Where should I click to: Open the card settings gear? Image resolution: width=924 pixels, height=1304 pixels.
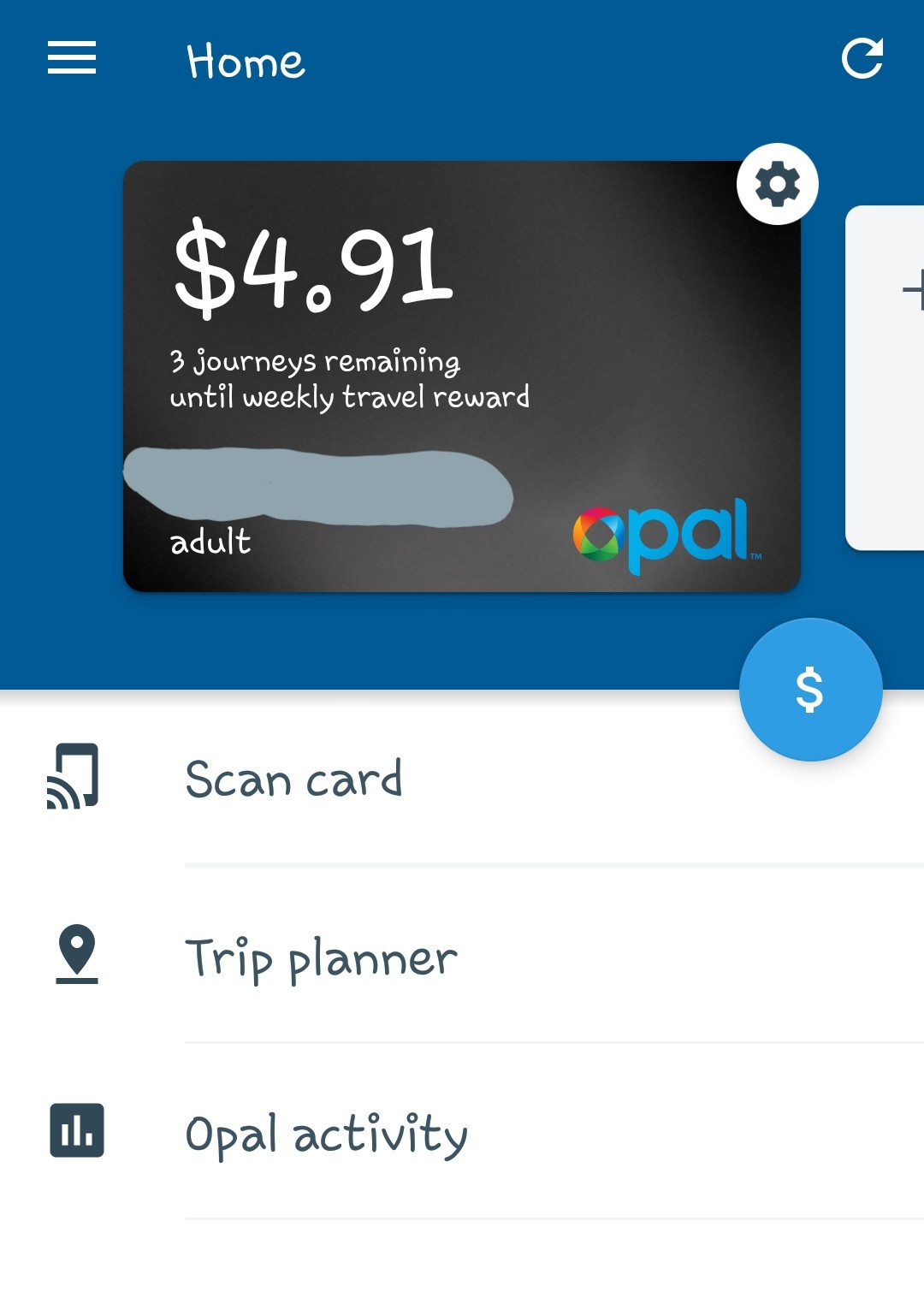tap(777, 184)
